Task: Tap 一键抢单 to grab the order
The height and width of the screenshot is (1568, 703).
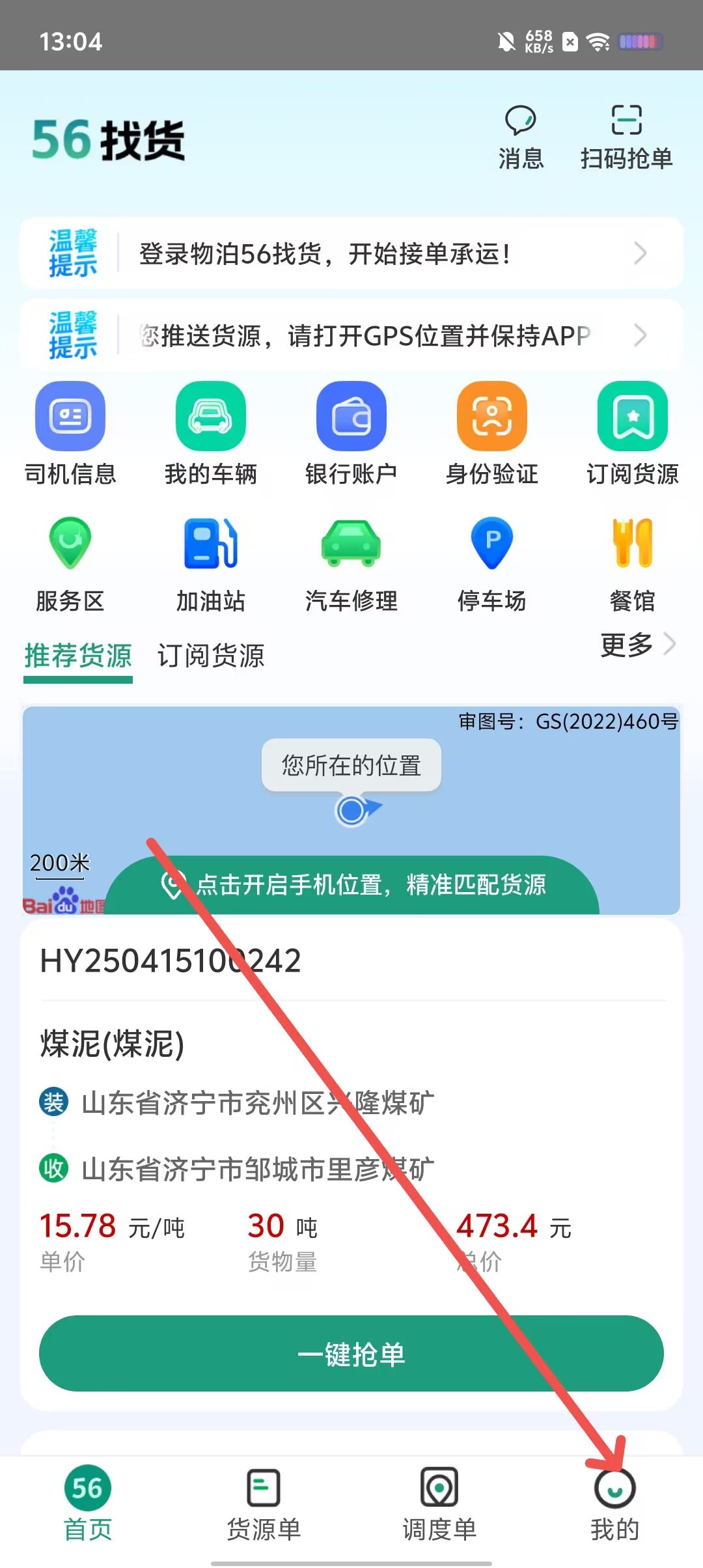Action: click(351, 1354)
